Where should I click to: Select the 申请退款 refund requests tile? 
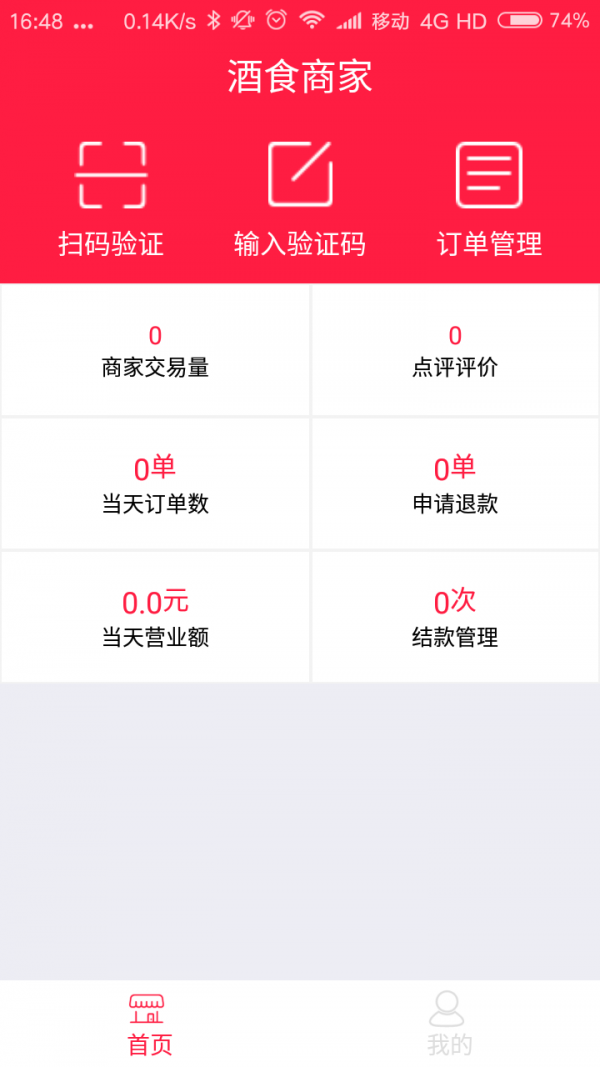click(x=455, y=483)
